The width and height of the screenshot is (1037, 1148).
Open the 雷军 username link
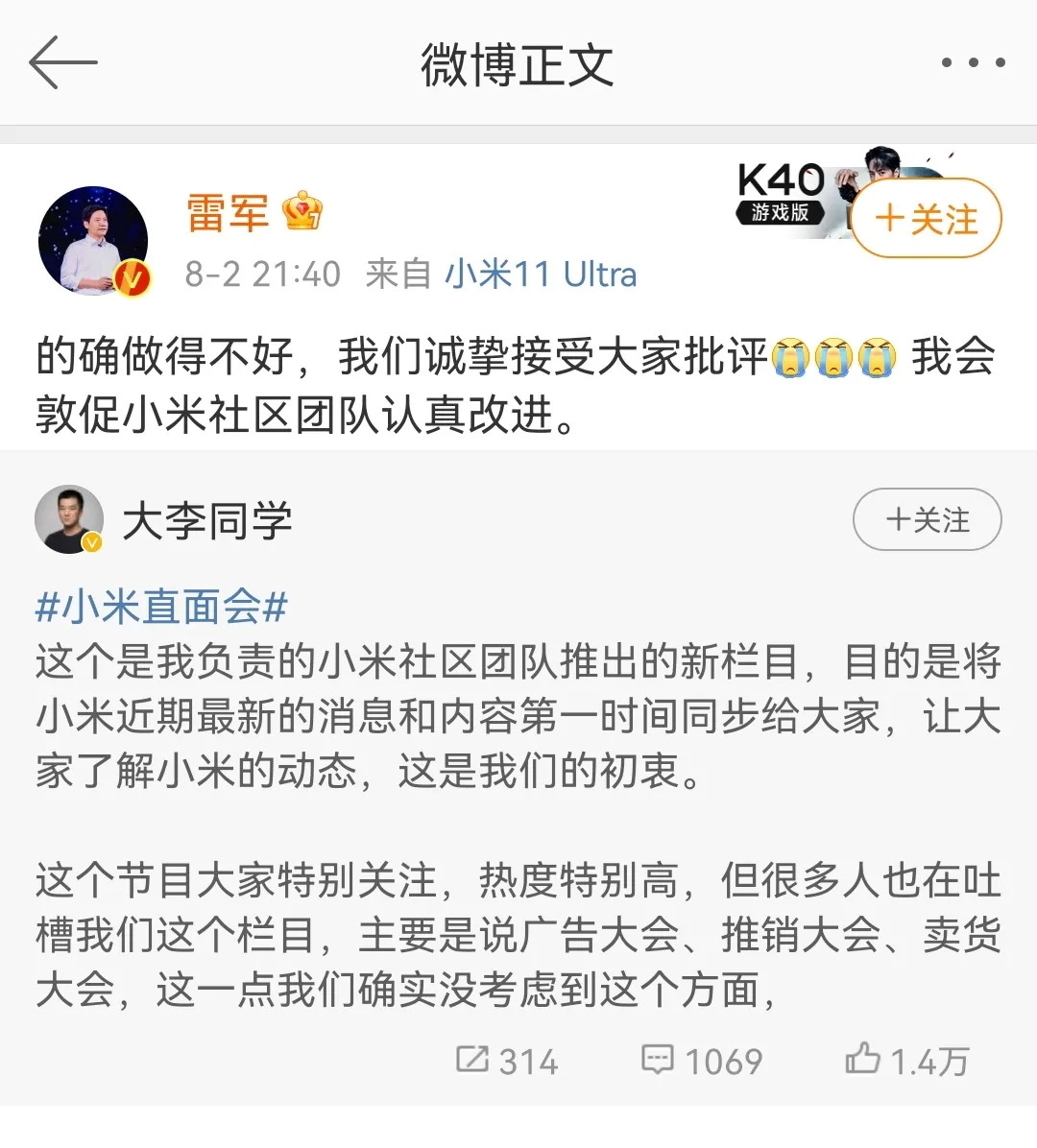coord(227,212)
